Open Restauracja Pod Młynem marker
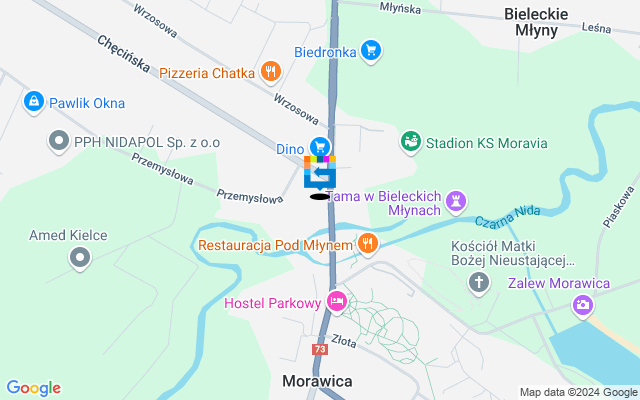Image resolution: width=640 pixels, height=400 pixels. coord(368,243)
